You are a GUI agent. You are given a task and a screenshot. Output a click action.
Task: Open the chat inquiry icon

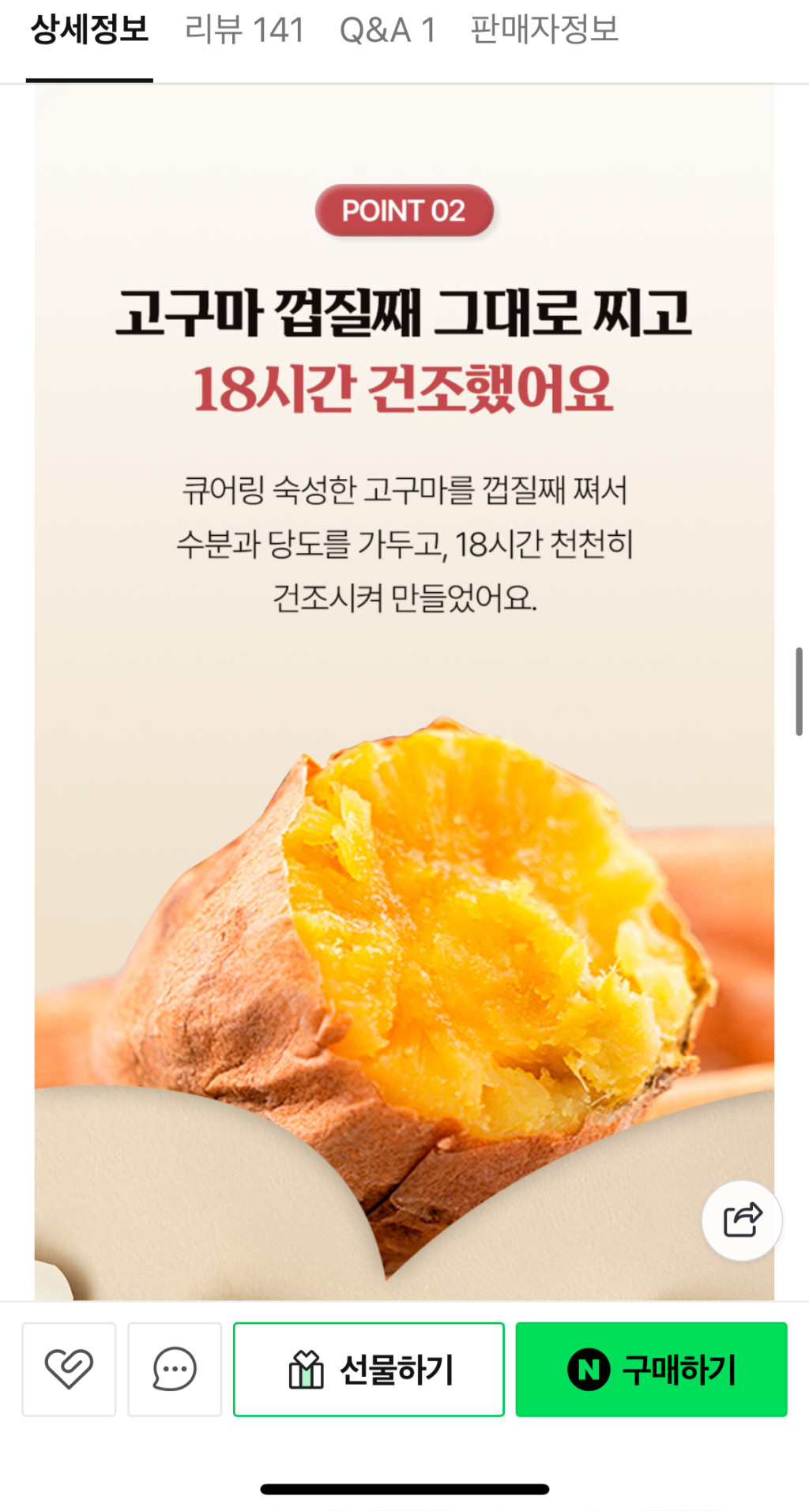click(x=175, y=1369)
